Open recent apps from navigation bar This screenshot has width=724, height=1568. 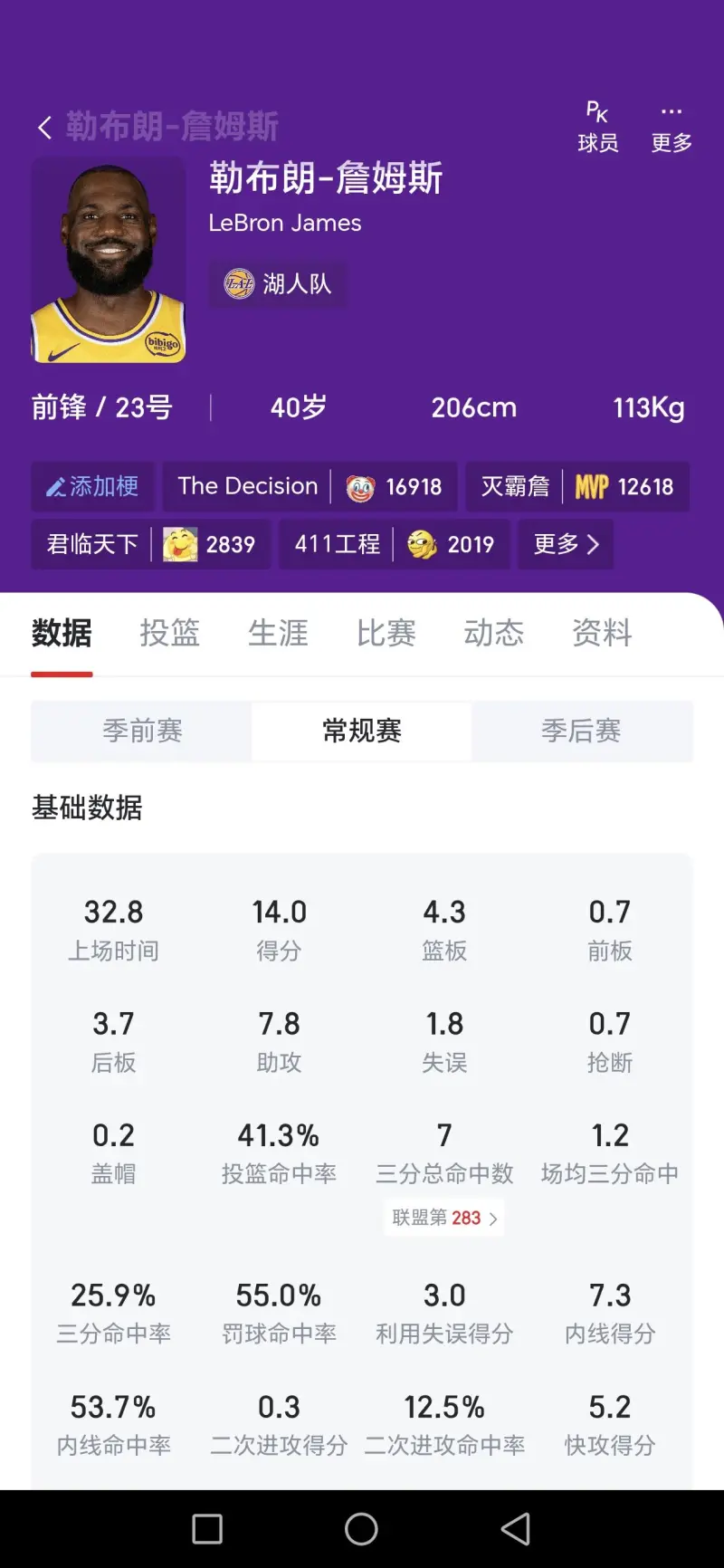click(x=207, y=1529)
